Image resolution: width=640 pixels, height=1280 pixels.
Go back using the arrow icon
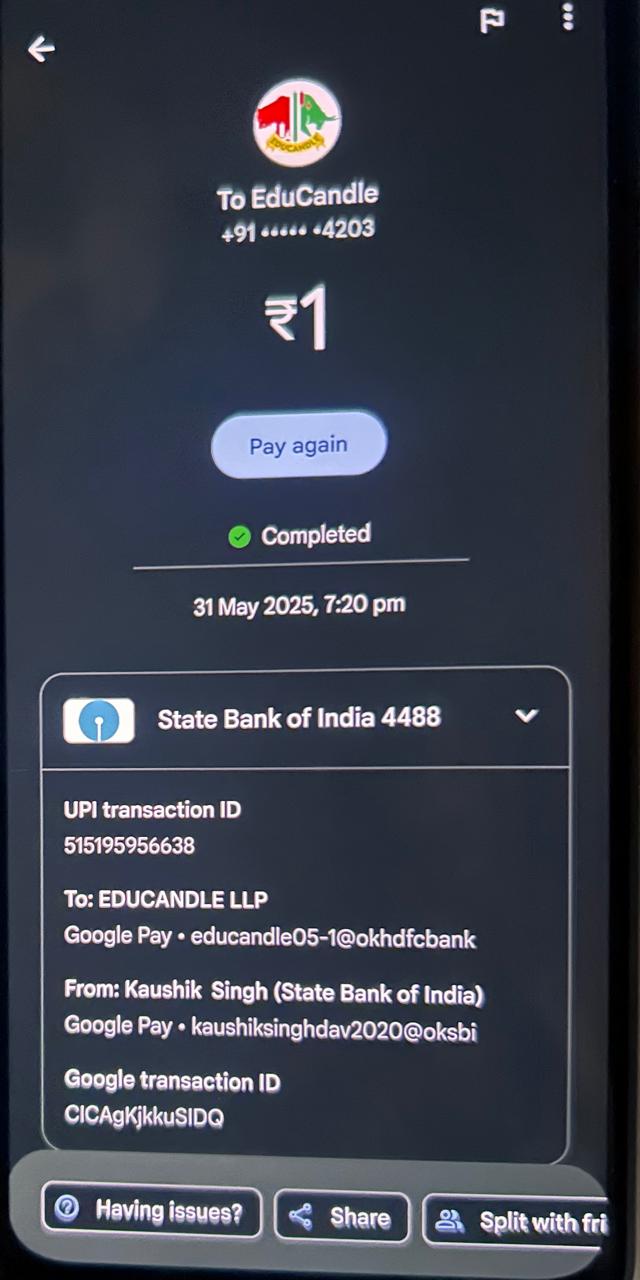(x=41, y=48)
